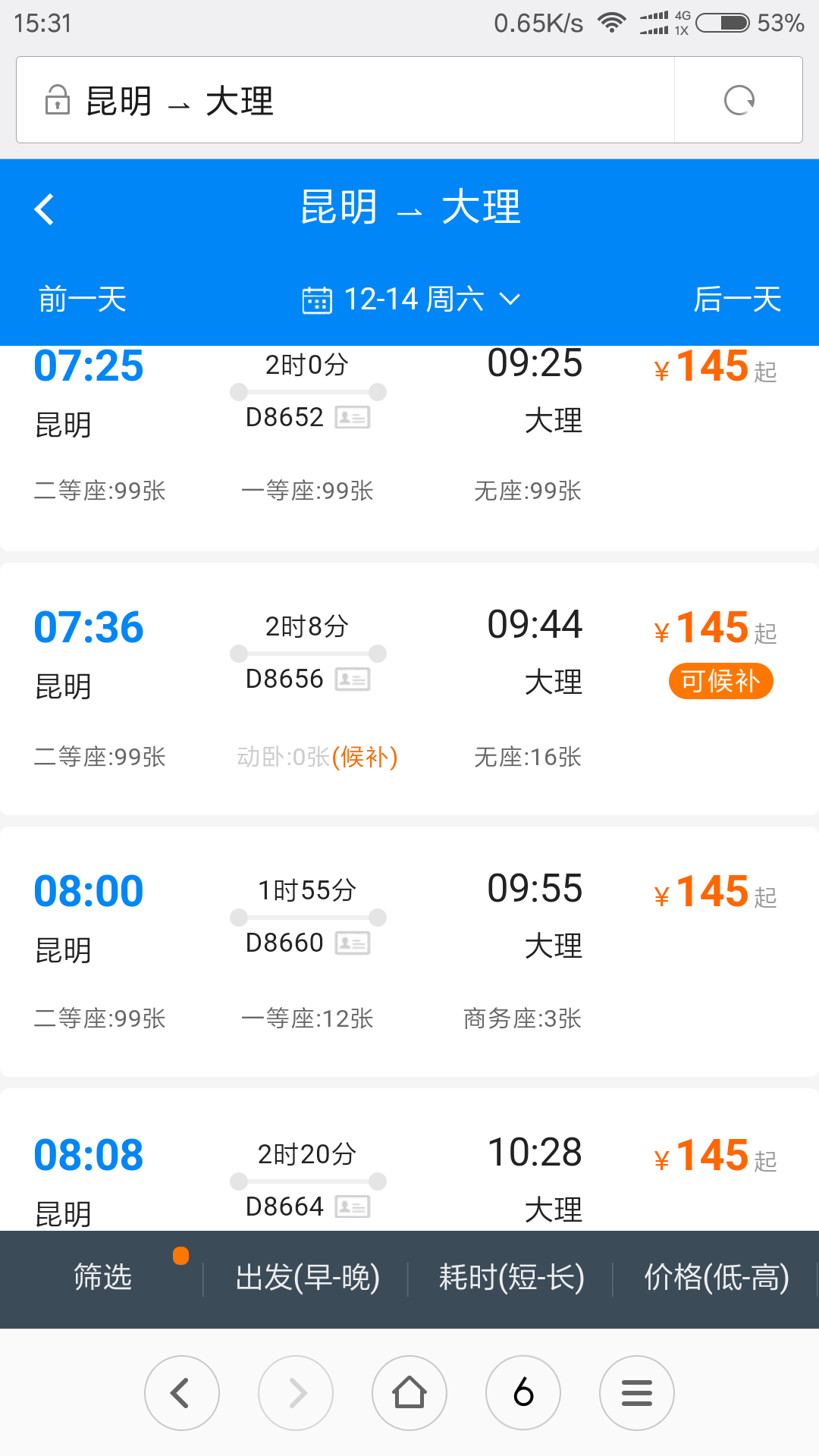Sort by 耗时(短-长) duration

pyautogui.click(x=511, y=1278)
